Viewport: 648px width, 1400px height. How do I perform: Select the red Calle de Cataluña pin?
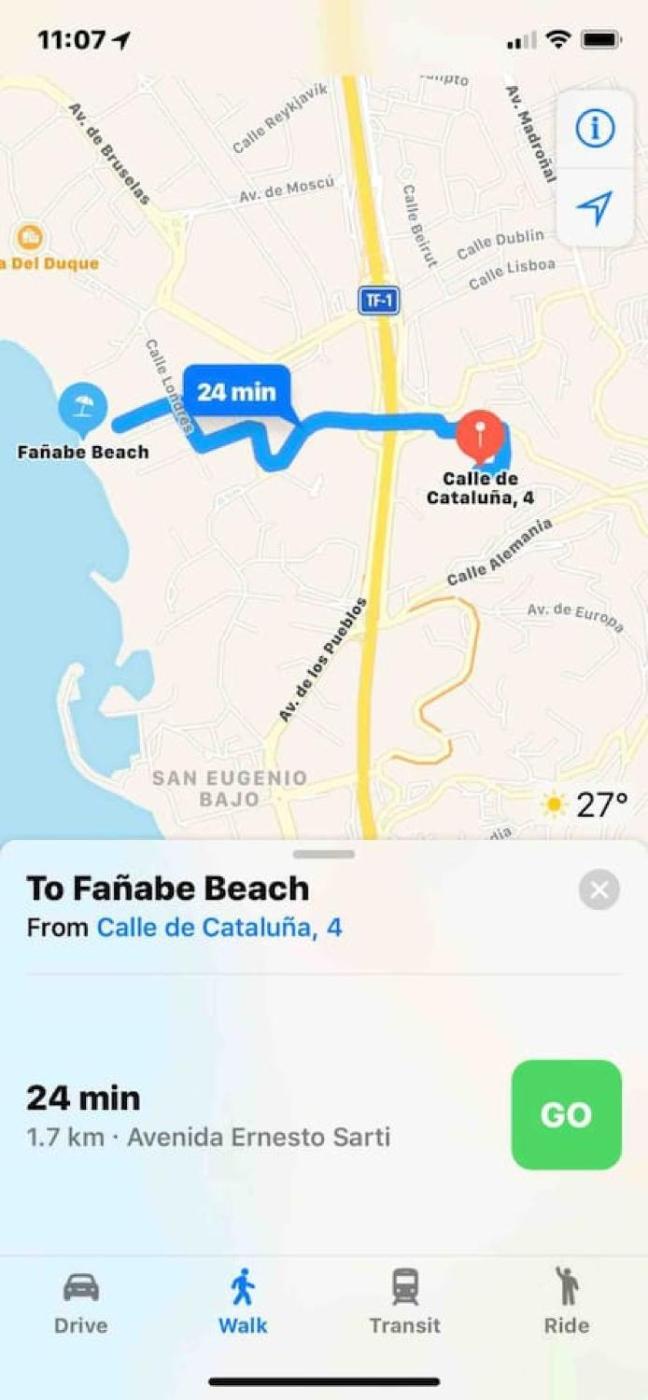coord(481,436)
